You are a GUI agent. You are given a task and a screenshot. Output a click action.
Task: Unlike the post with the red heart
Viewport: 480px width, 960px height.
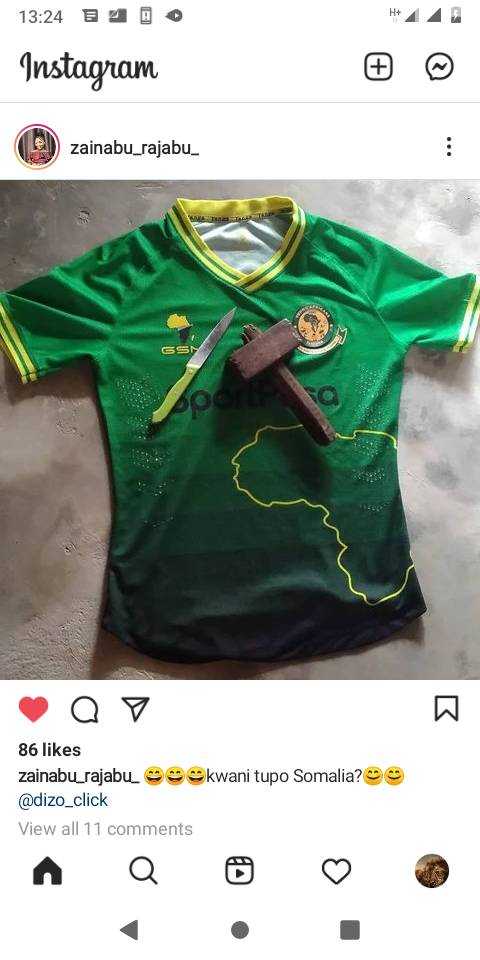(x=33, y=709)
